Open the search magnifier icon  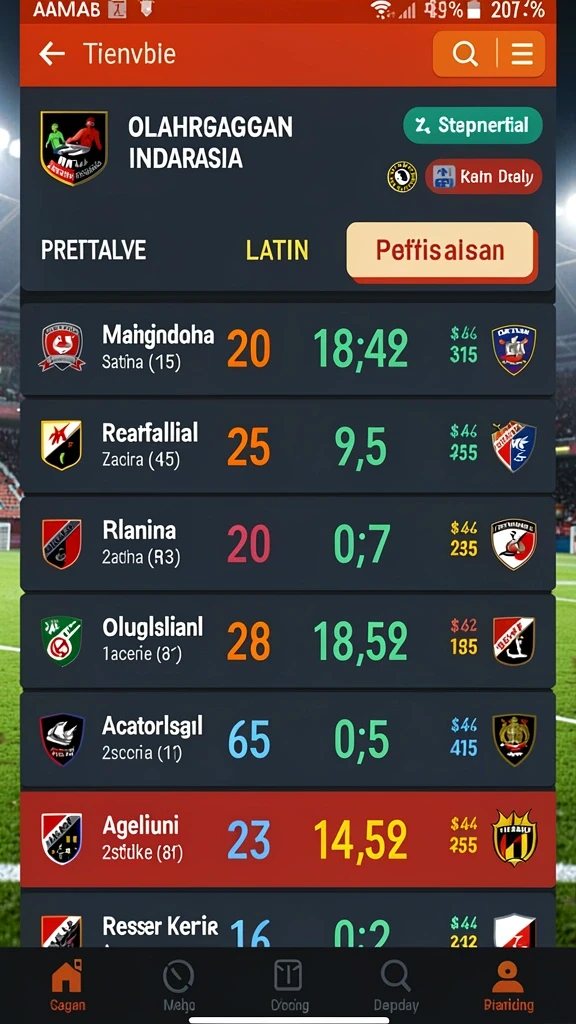click(x=465, y=54)
